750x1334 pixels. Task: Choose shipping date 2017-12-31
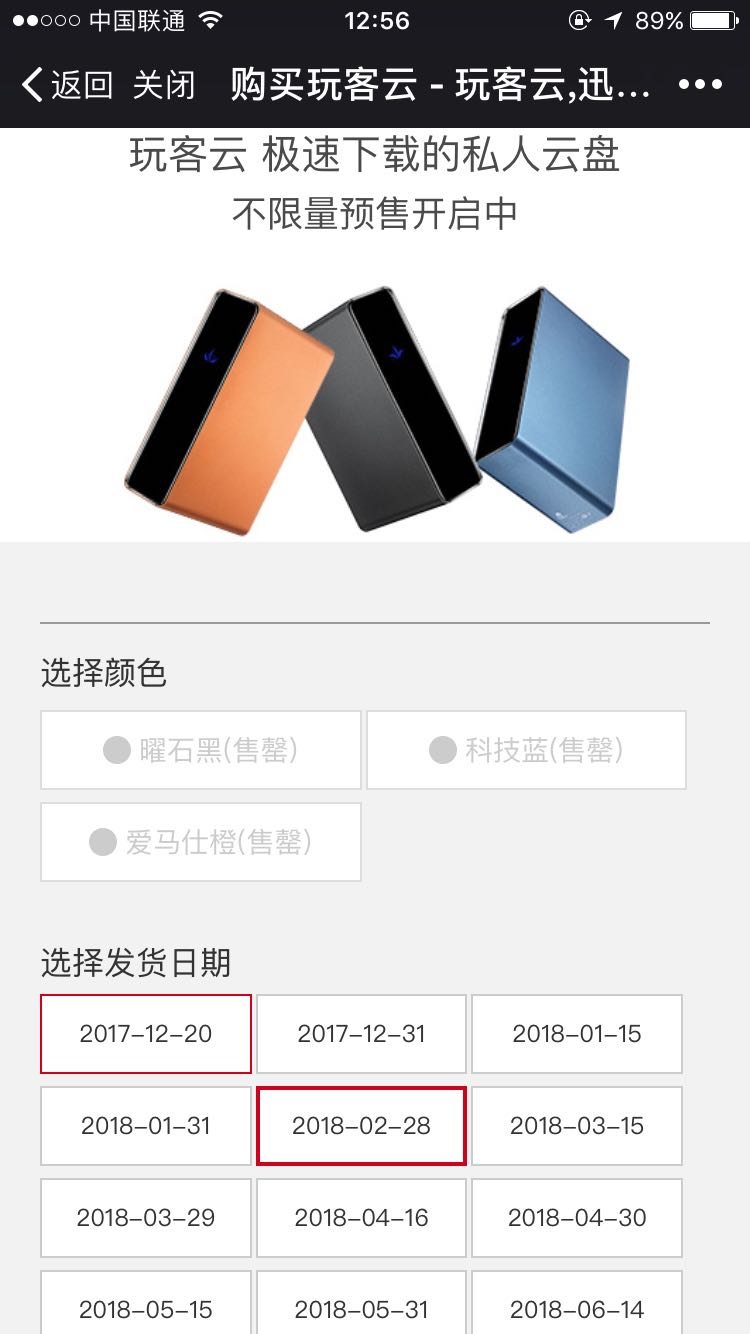click(x=361, y=1034)
